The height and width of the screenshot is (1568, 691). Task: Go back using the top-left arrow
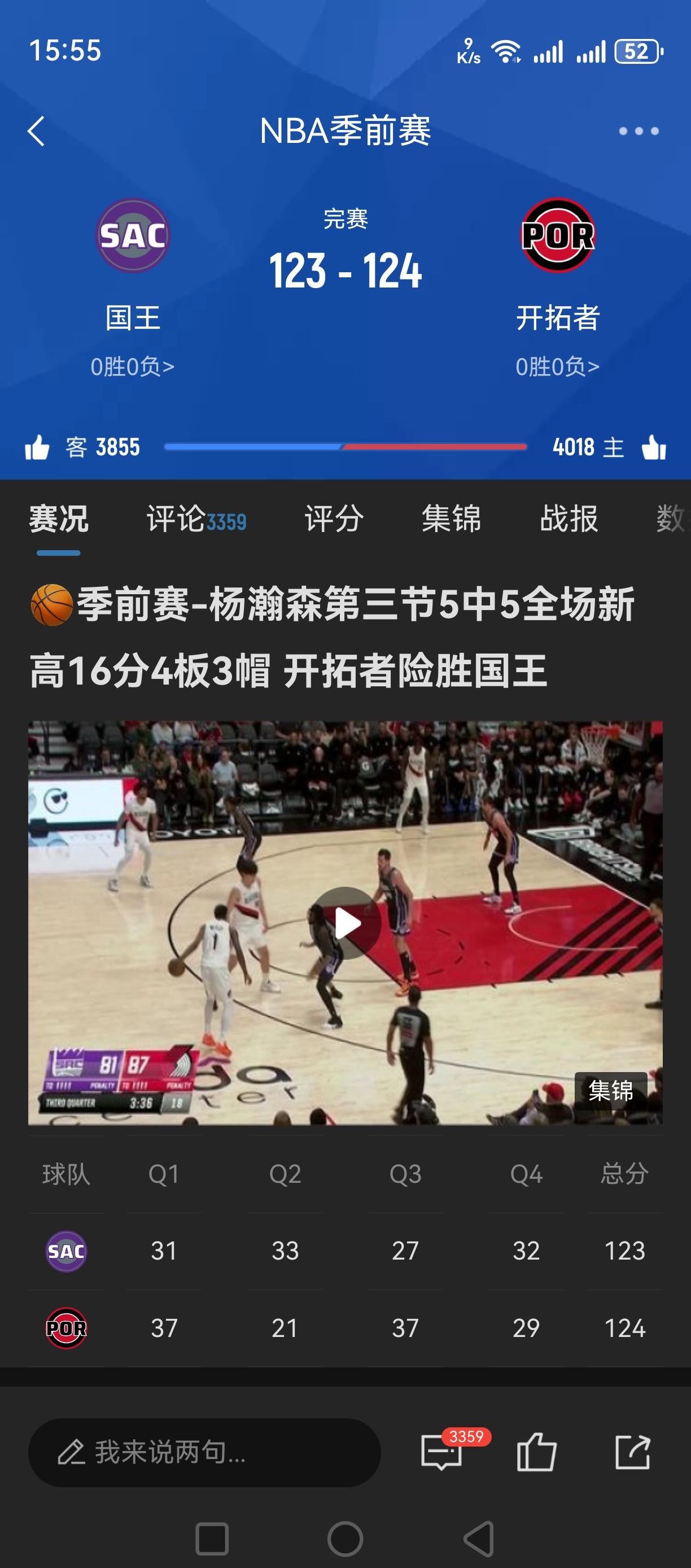[x=37, y=131]
